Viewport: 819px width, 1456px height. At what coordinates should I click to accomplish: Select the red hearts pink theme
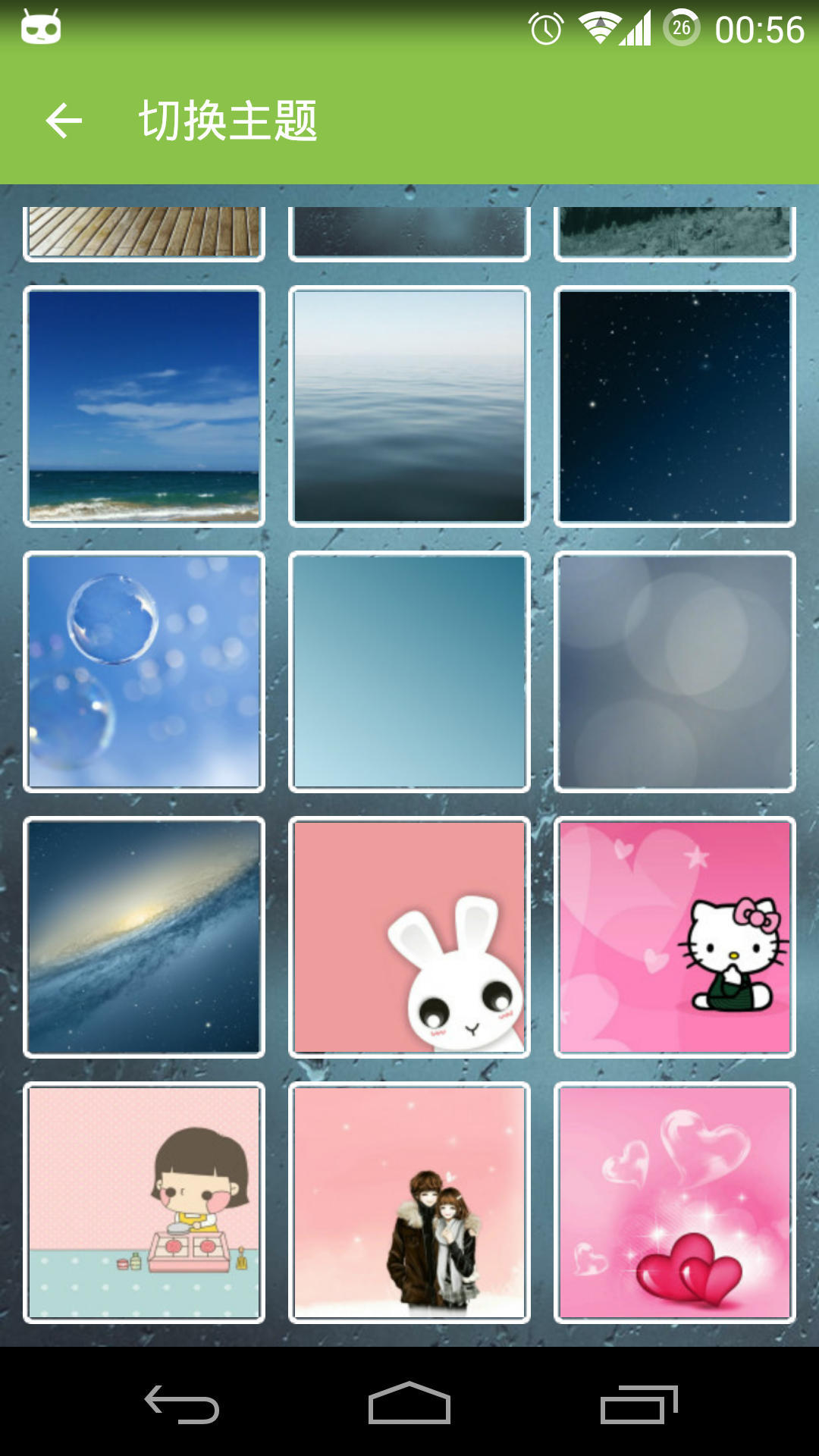pos(675,1202)
